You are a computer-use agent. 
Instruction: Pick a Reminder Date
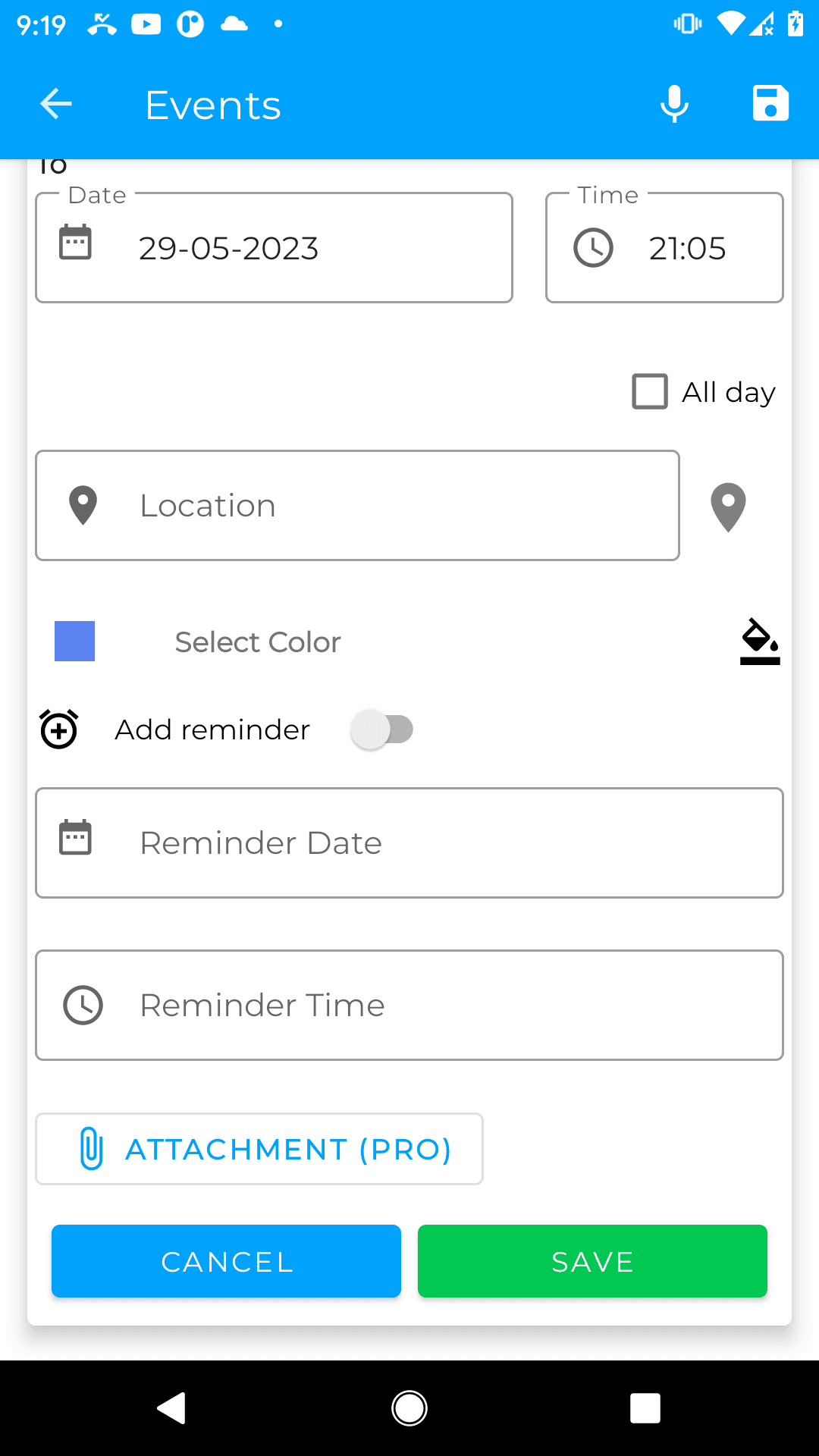coord(409,843)
